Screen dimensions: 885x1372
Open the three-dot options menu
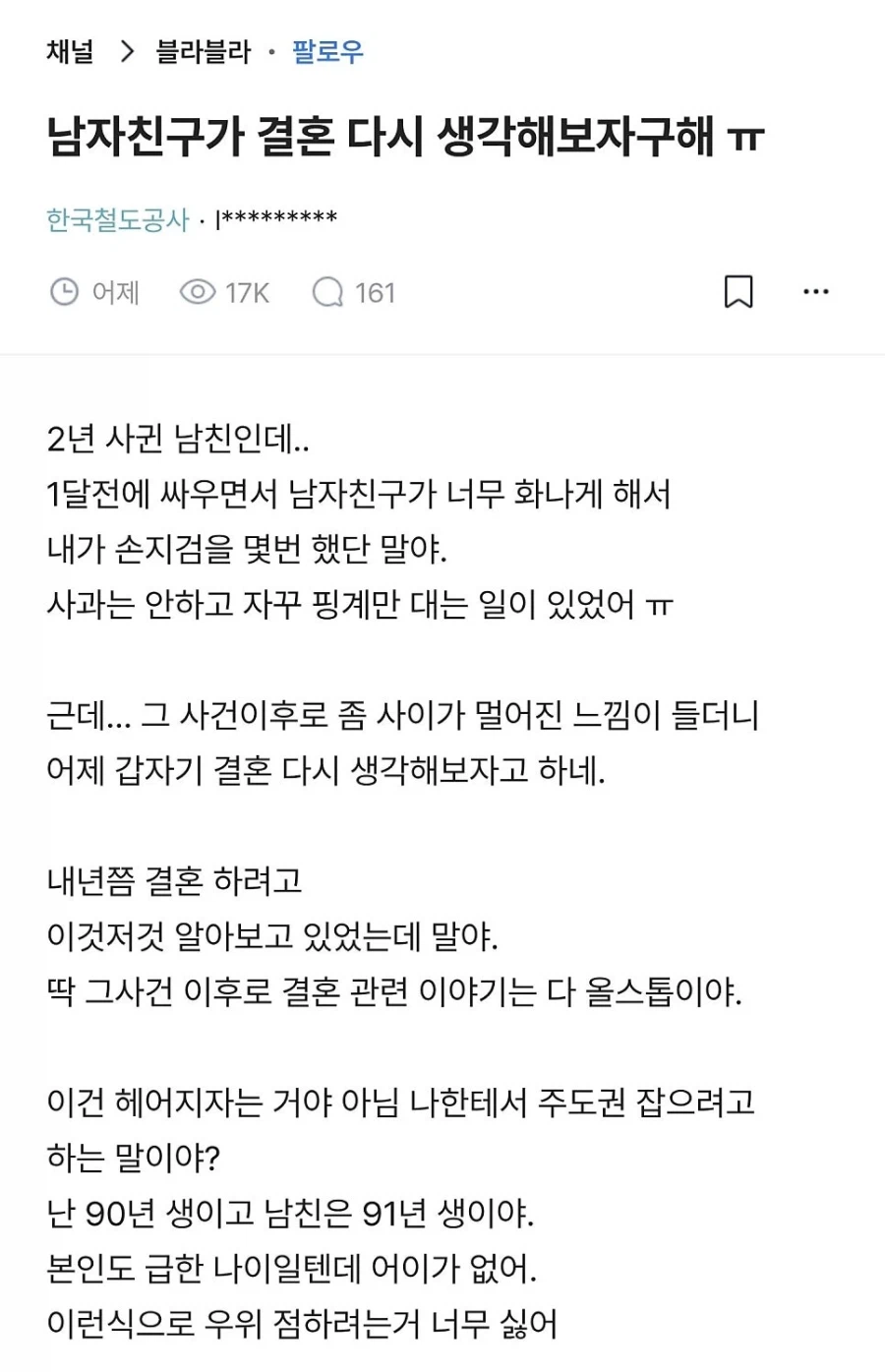pyautogui.click(x=813, y=291)
